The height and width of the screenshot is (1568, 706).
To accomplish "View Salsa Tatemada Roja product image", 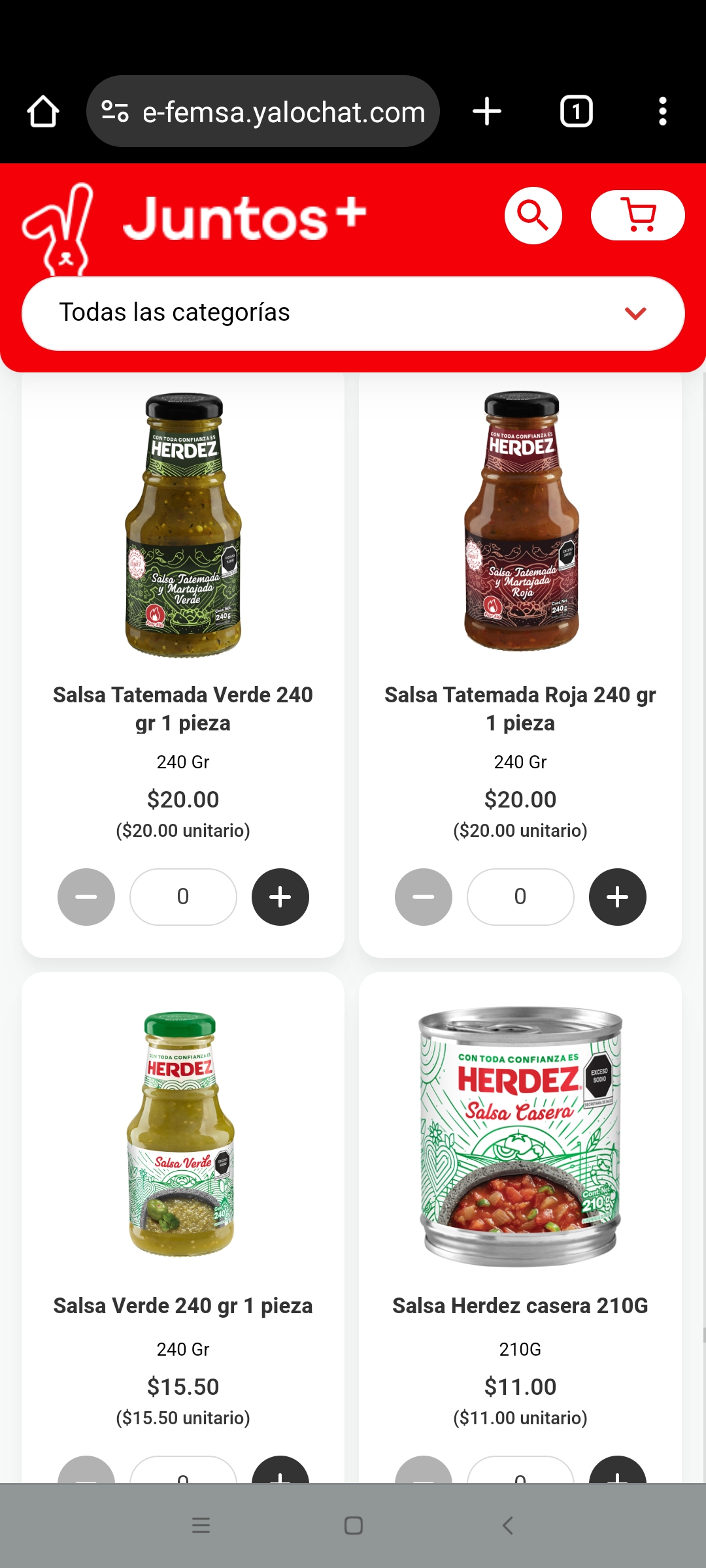I will [x=521, y=521].
